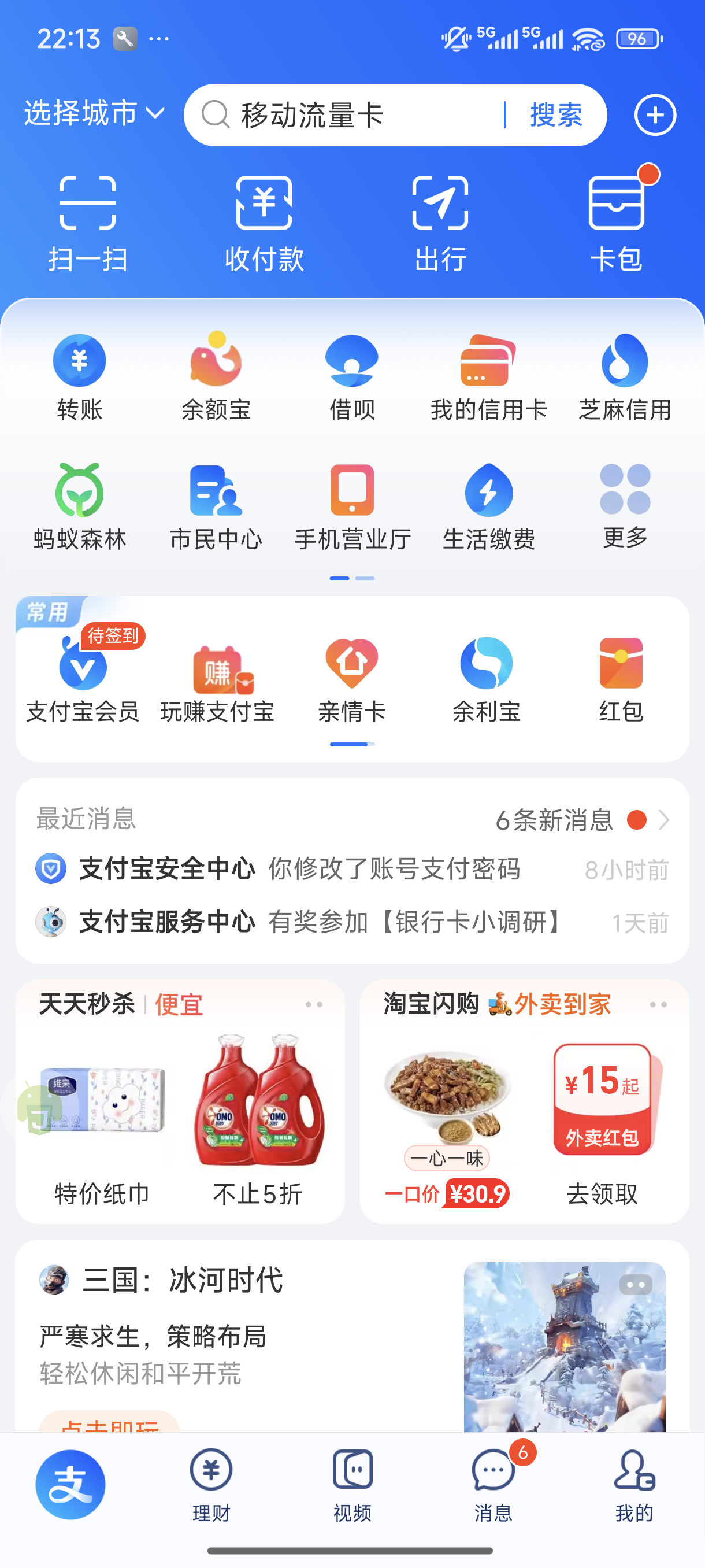Launch 扫一扫 scanner
The image size is (705, 1568).
point(88,223)
